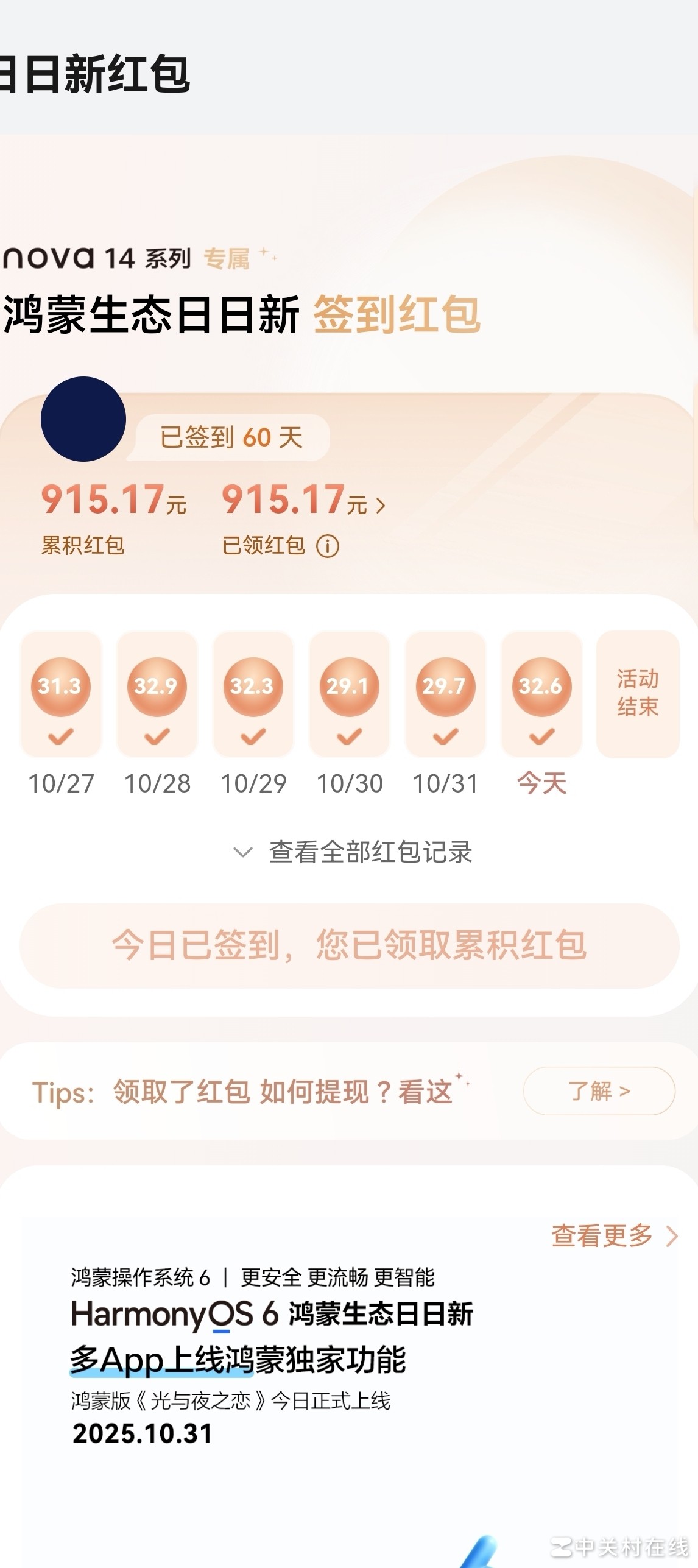Image resolution: width=698 pixels, height=1568 pixels.
Task: Open the 已领红包 915.17元 details
Action: coord(303,501)
